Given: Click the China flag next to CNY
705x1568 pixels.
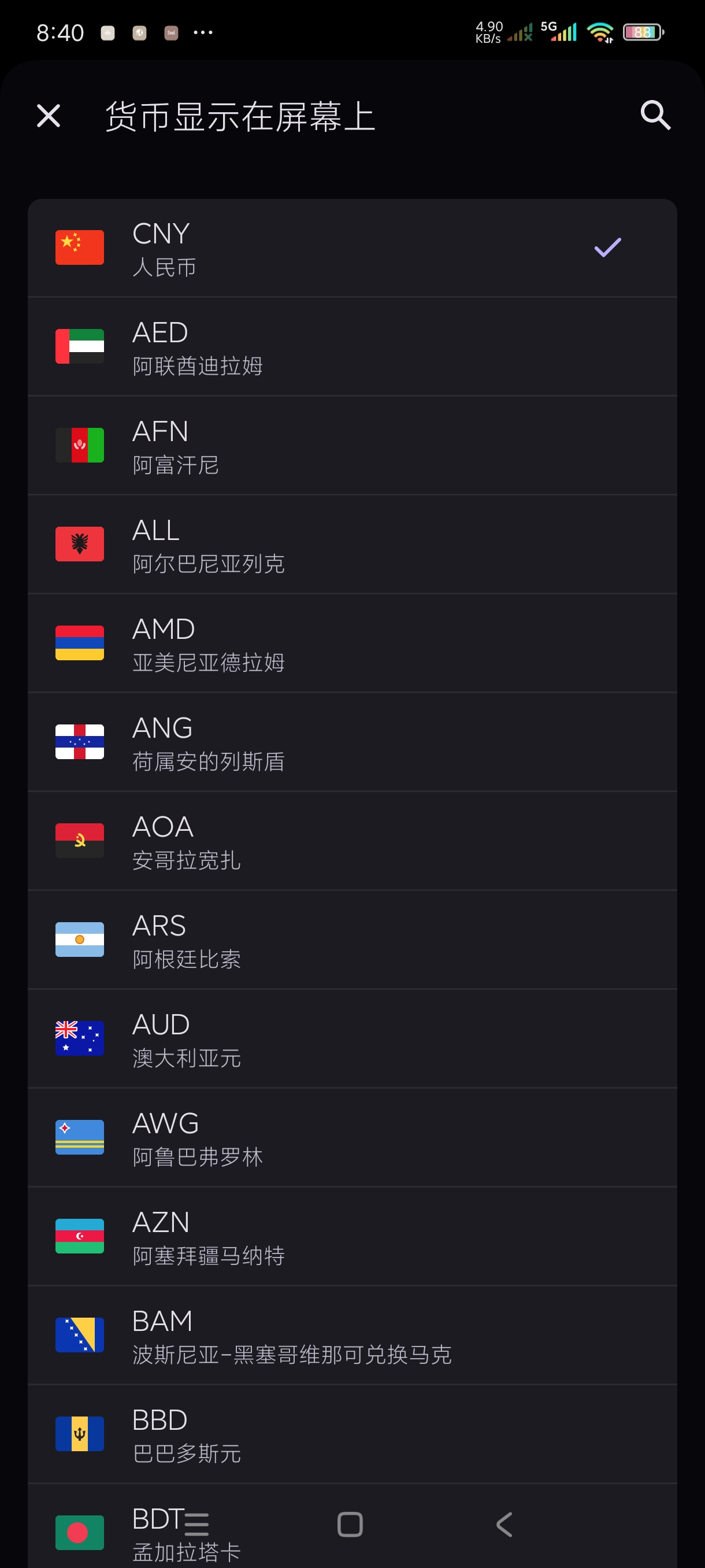Looking at the screenshot, I should pos(79,247).
